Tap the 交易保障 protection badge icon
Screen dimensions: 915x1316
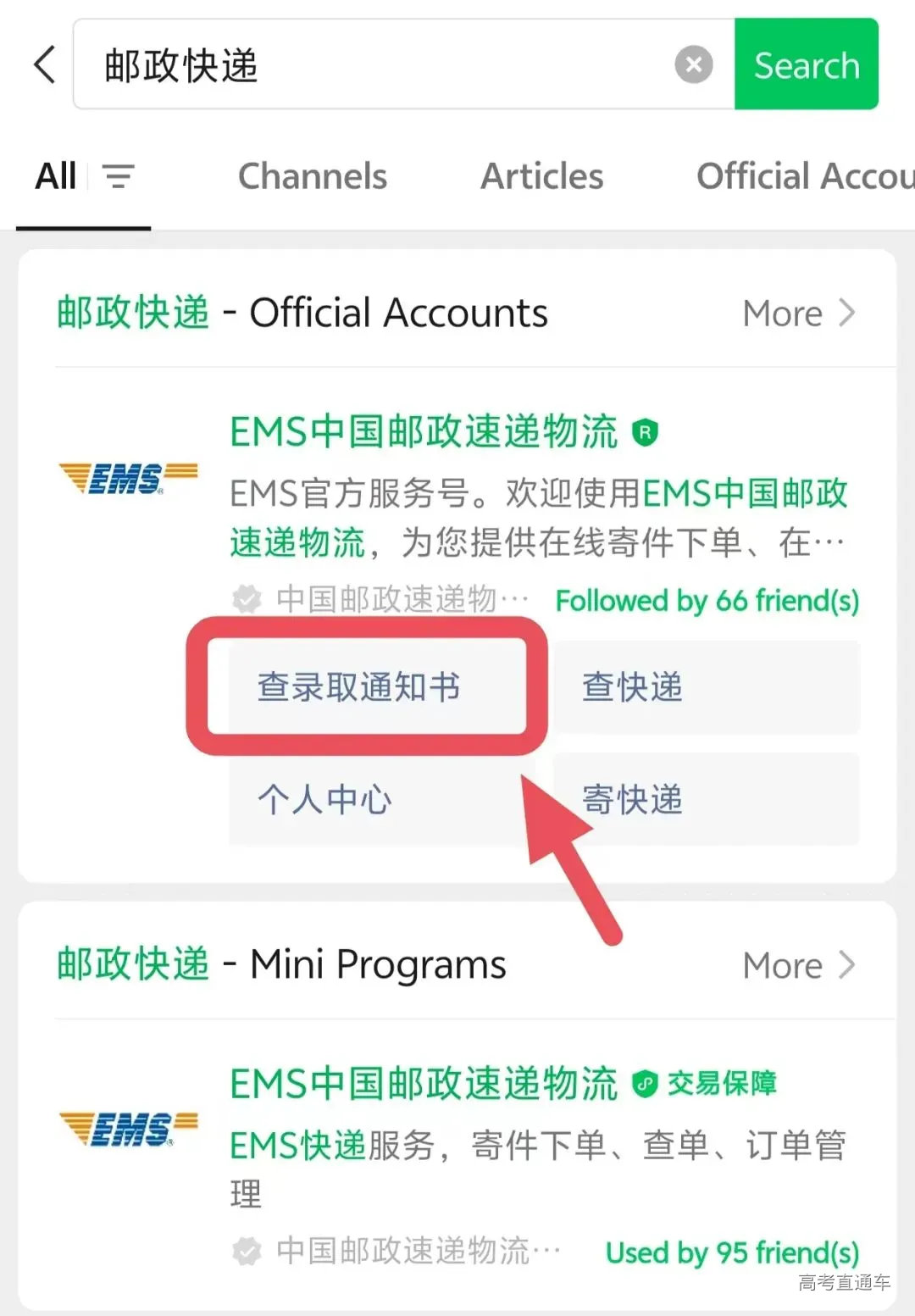click(646, 1083)
